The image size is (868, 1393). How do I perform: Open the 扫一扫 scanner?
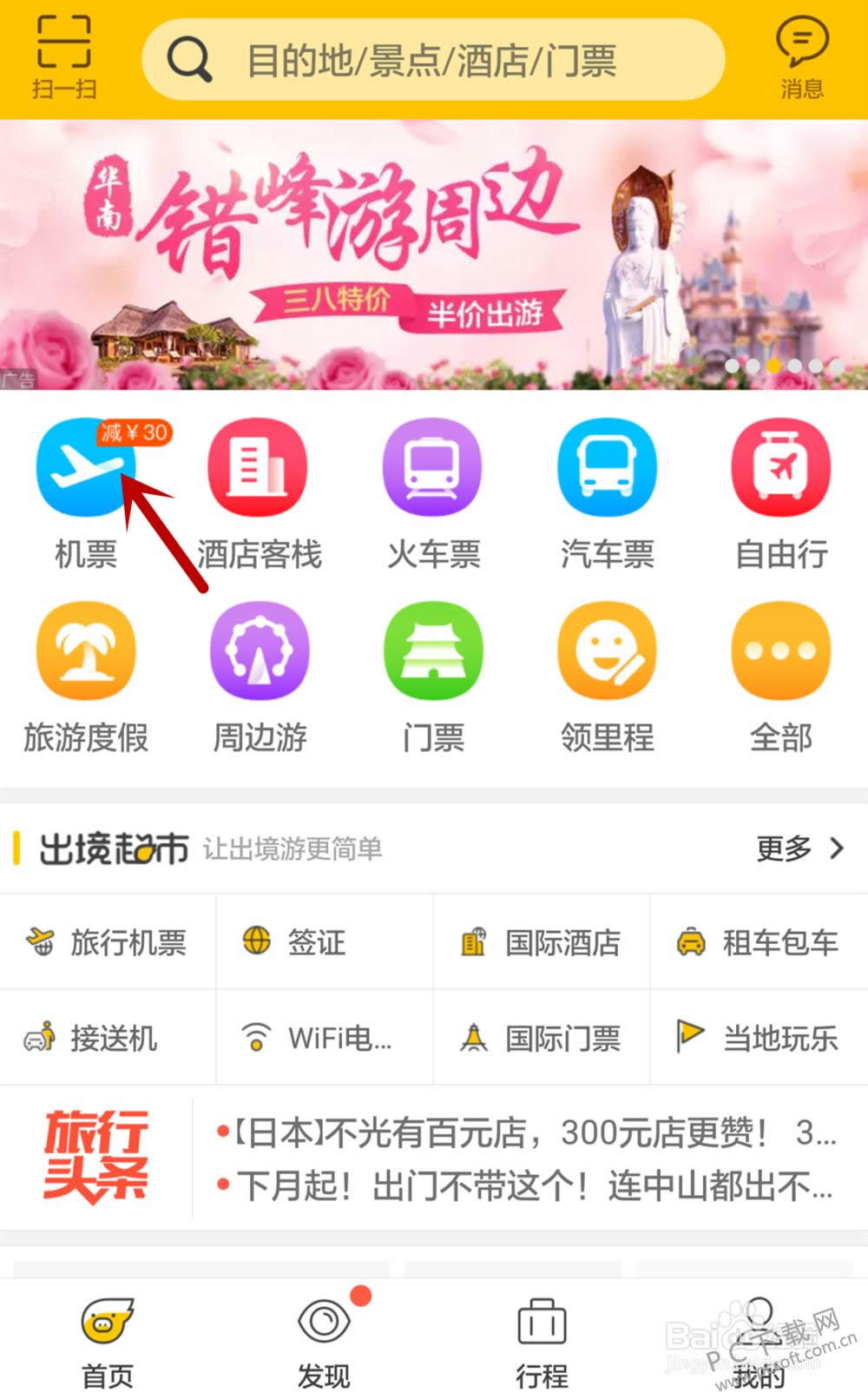click(63, 59)
